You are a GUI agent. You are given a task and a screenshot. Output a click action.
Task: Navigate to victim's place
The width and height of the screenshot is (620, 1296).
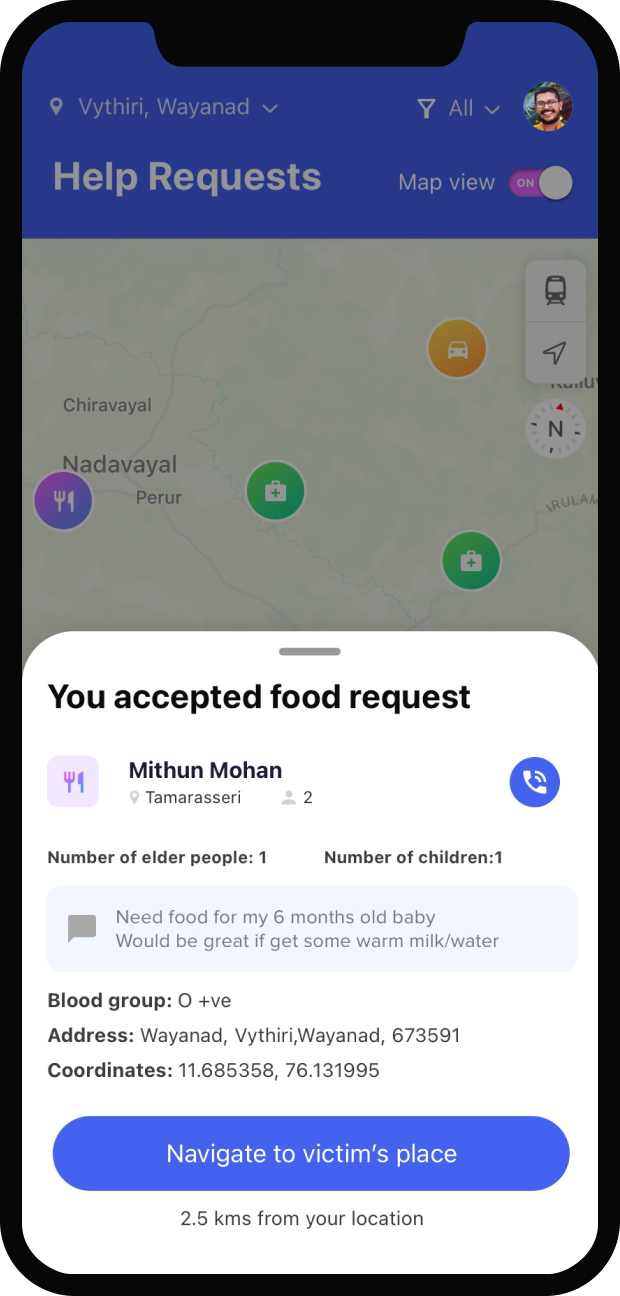(x=311, y=1153)
